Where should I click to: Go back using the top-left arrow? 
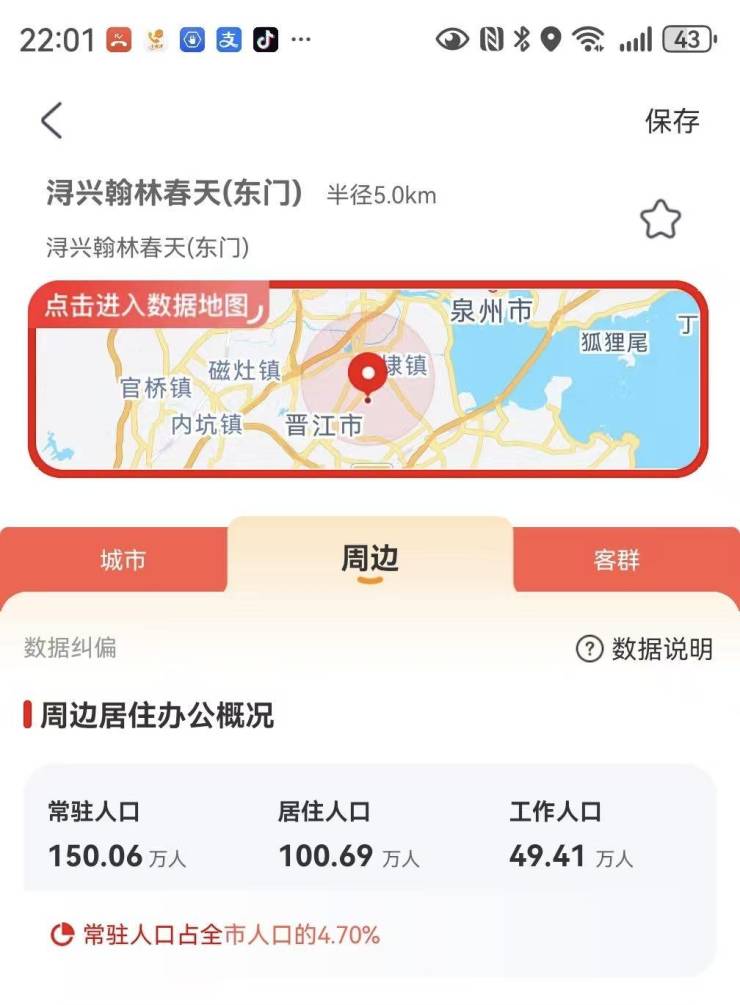point(52,121)
